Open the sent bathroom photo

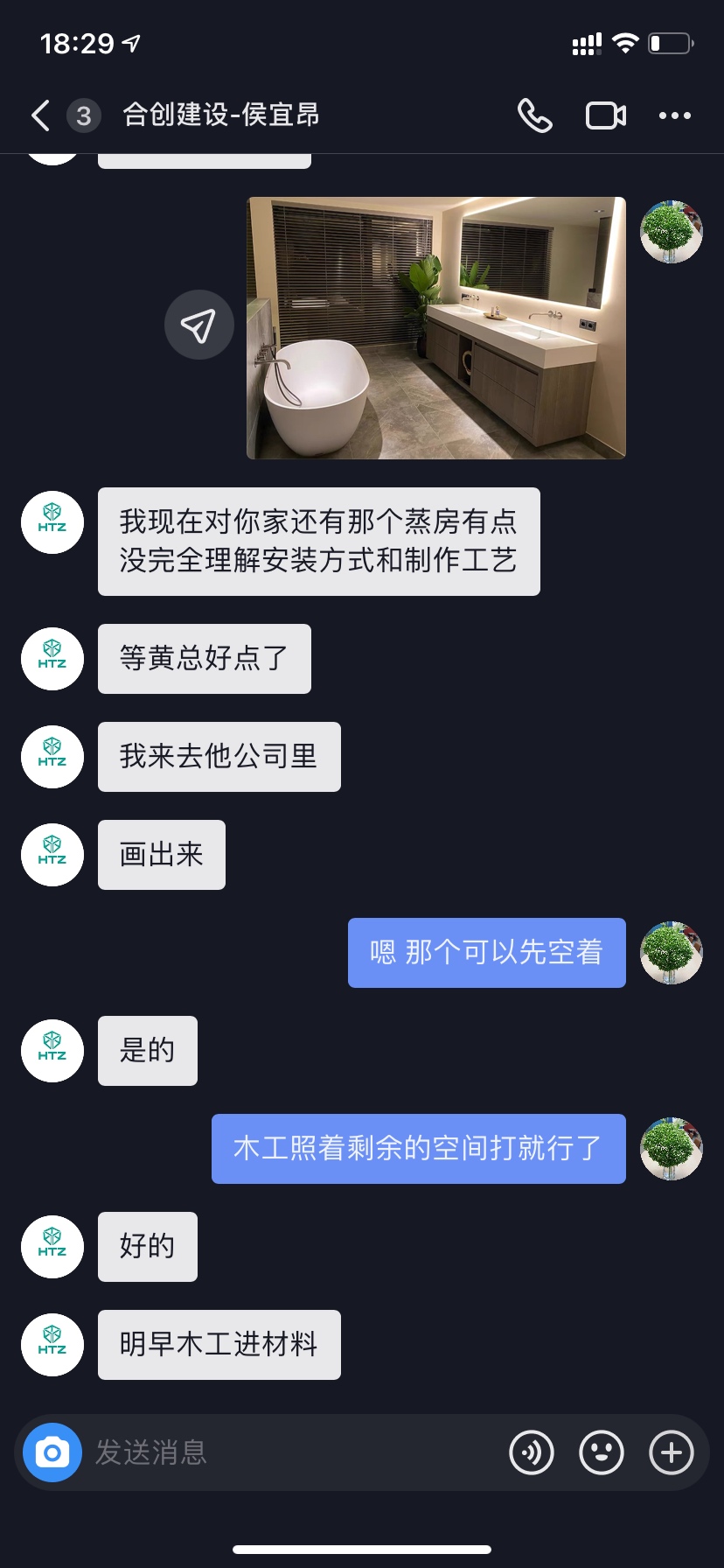click(436, 328)
